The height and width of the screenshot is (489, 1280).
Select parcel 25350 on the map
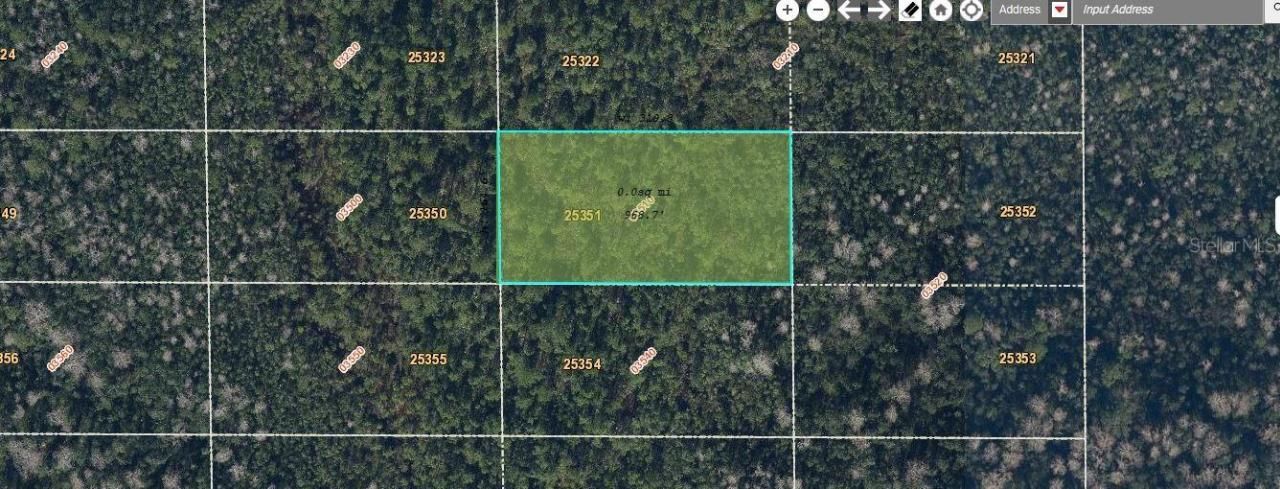pyautogui.click(x=427, y=213)
